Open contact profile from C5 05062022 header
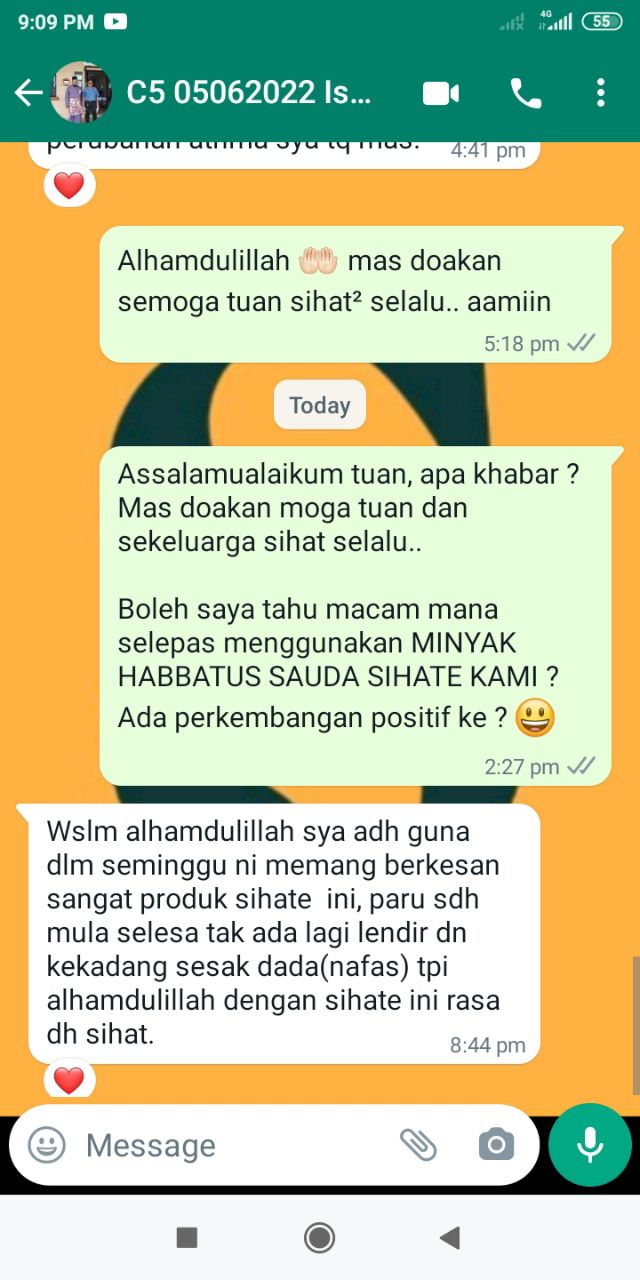This screenshot has height=1280, width=640. pyautogui.click(x=248, y=93)
